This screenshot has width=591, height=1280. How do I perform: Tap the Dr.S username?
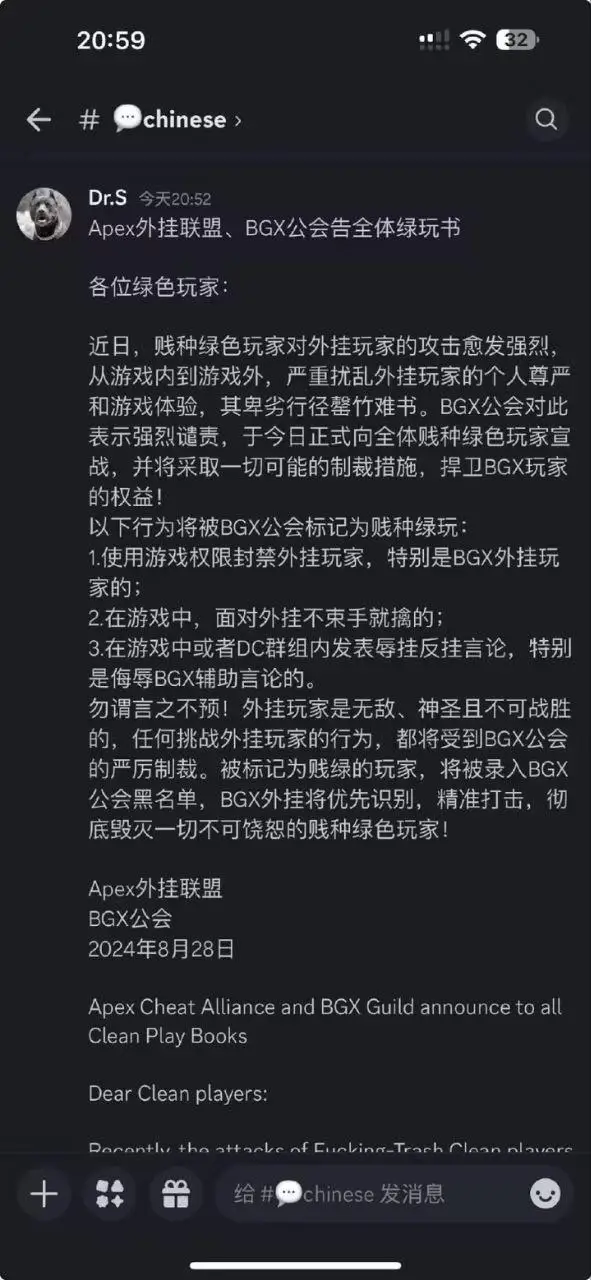click(x=107, y=198)
